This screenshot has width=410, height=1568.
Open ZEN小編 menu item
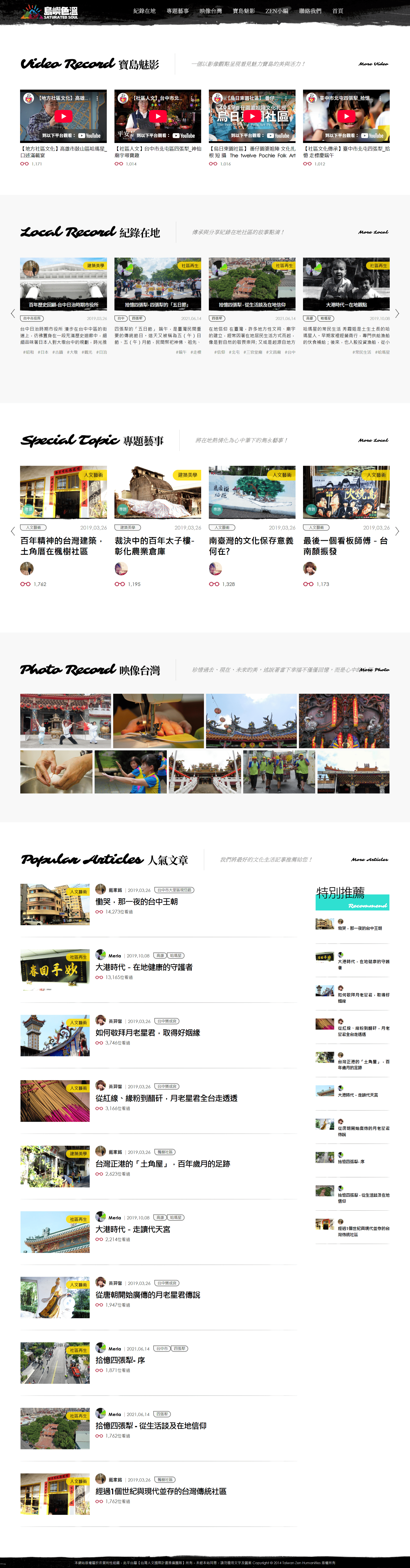pos(277,11)
